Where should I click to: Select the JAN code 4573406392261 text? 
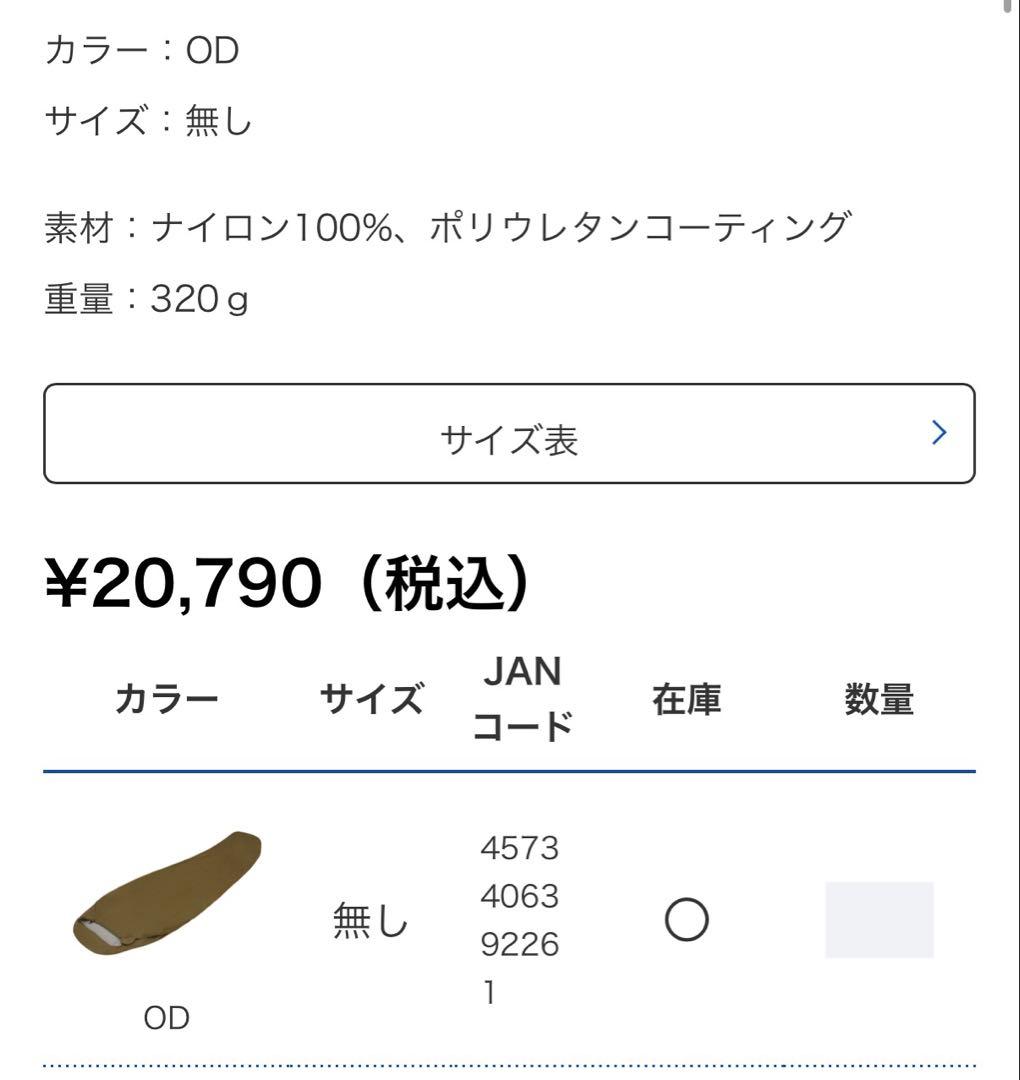pyautogui.click(x=520, y=920)
